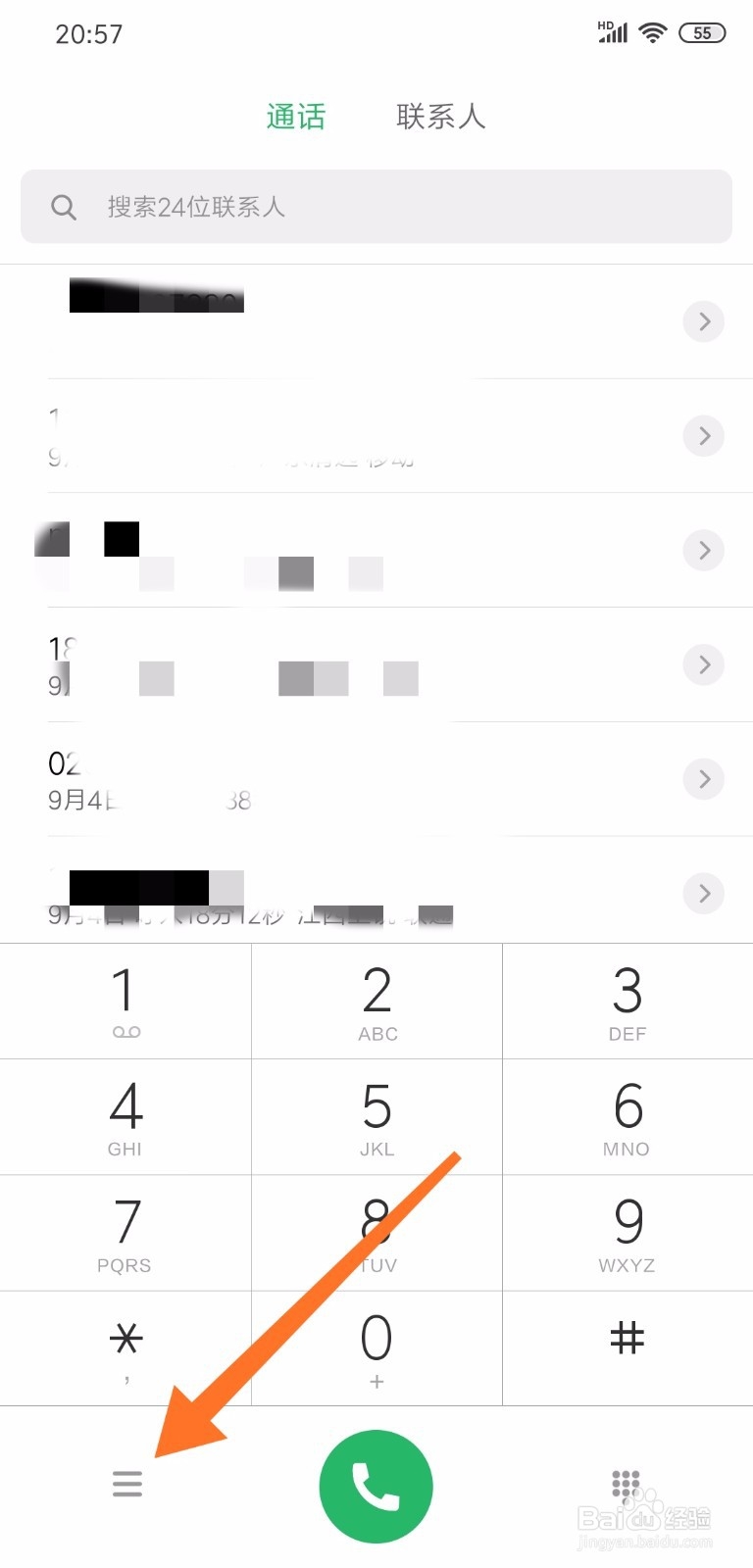Screen dimensions: 753x1568
Task: Expand the last call log entry chevron
Action: click(x=703, y=893)
